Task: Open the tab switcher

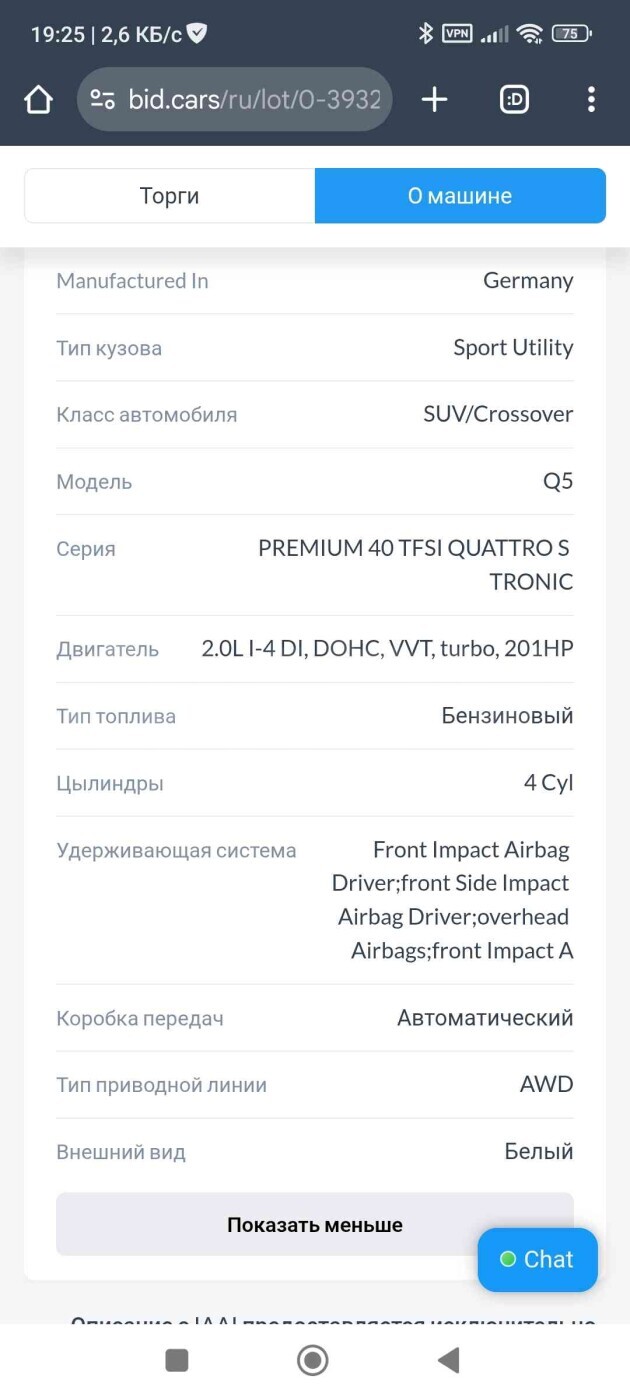Action: tap(514, 99)
